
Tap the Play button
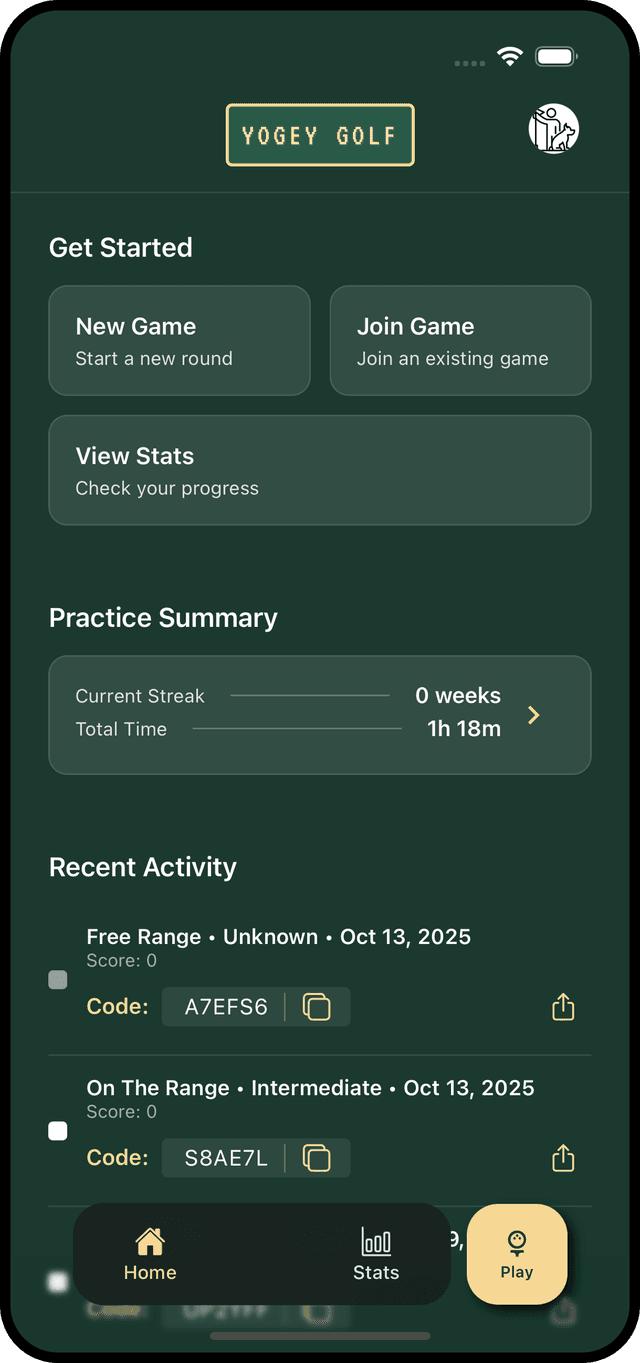coord(517,1254)
